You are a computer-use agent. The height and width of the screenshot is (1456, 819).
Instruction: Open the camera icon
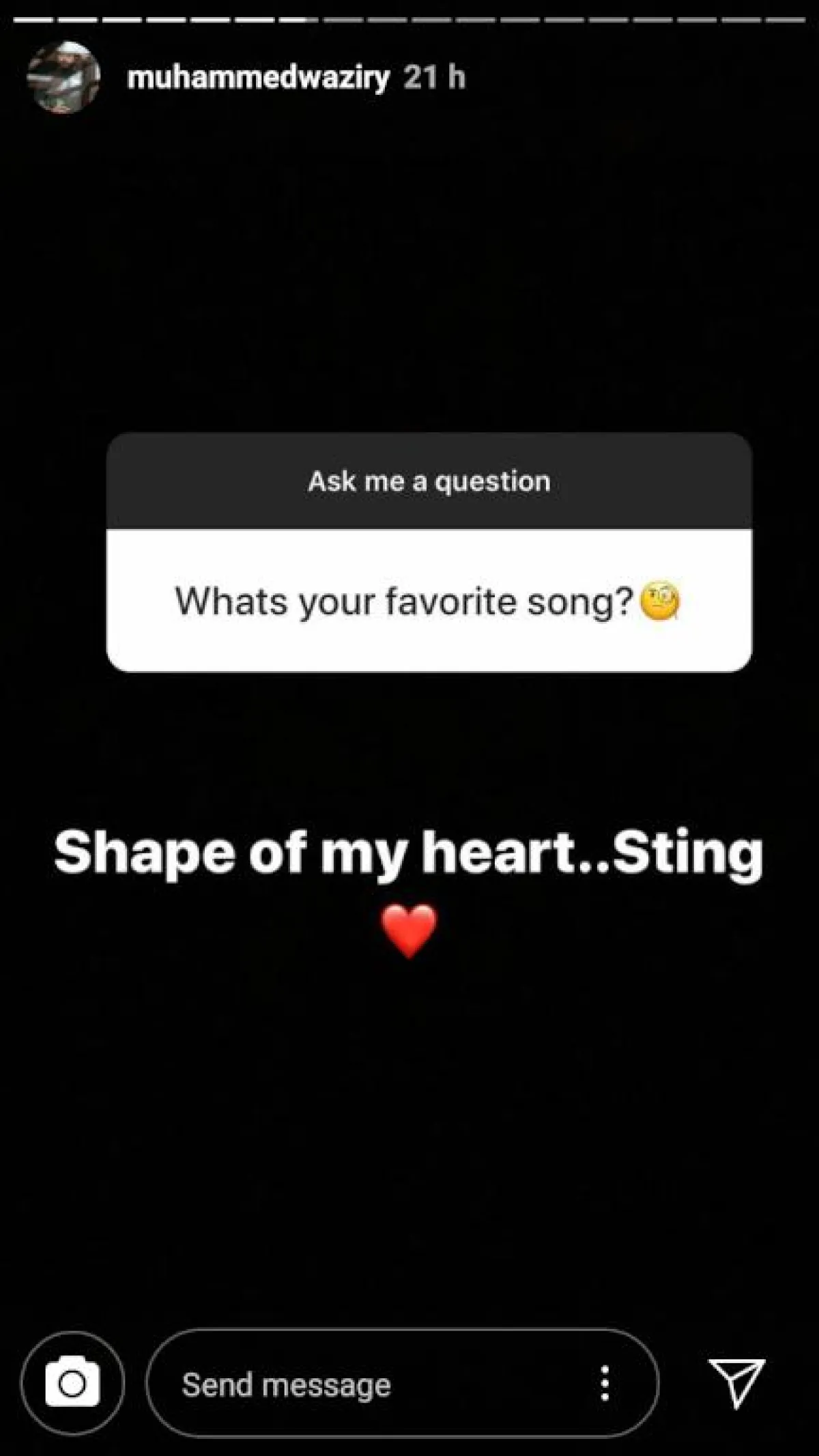(72, 1384)
